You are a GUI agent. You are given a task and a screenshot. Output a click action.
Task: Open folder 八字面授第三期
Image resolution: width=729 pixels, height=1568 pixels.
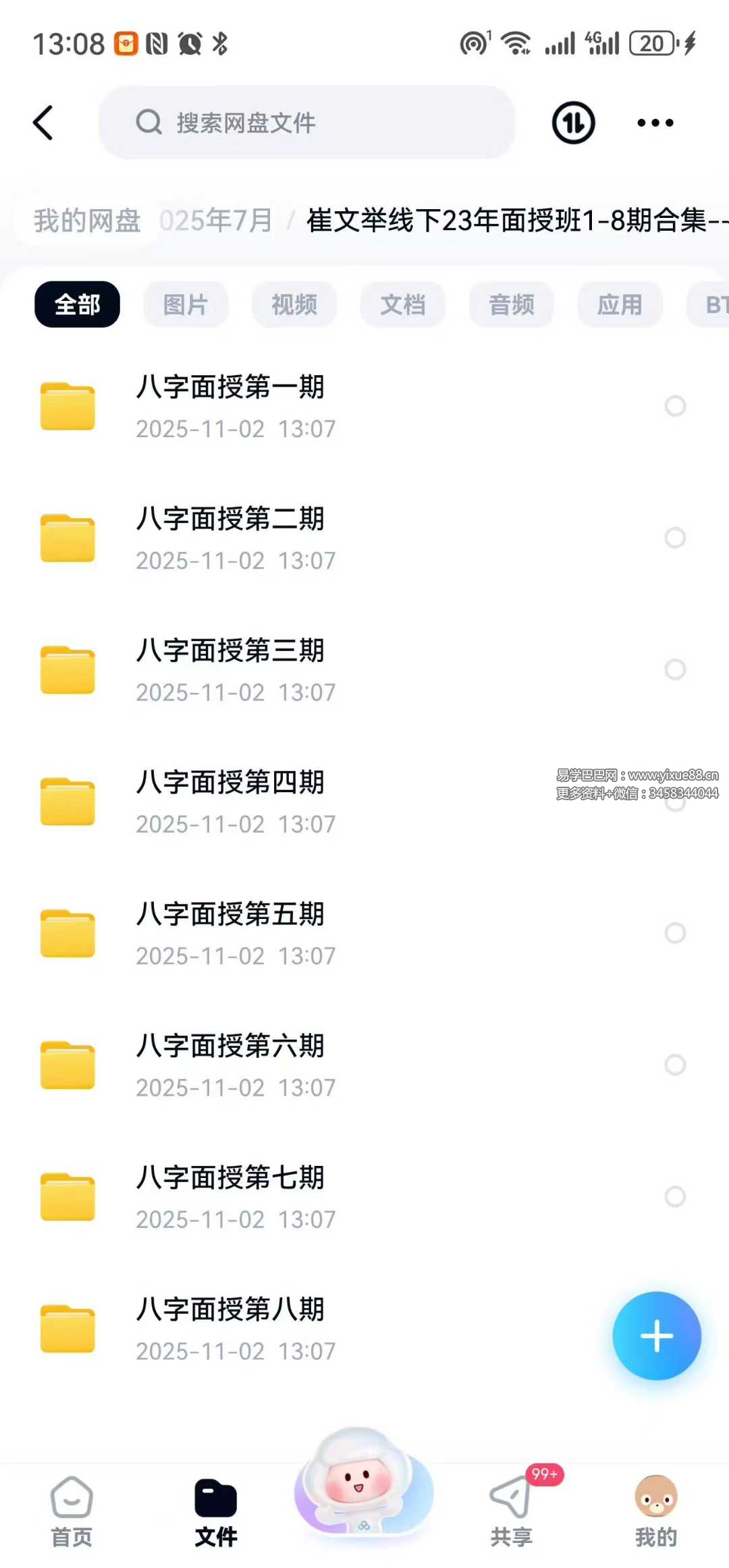[230, 669]
